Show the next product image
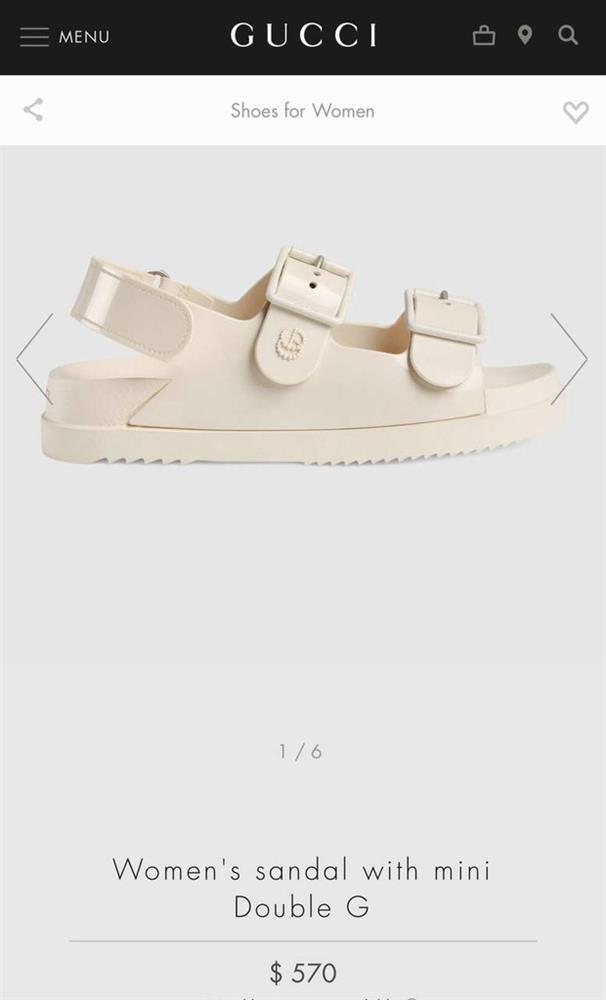The width and height of the screenshot is (606, 1000). (569, 358)
